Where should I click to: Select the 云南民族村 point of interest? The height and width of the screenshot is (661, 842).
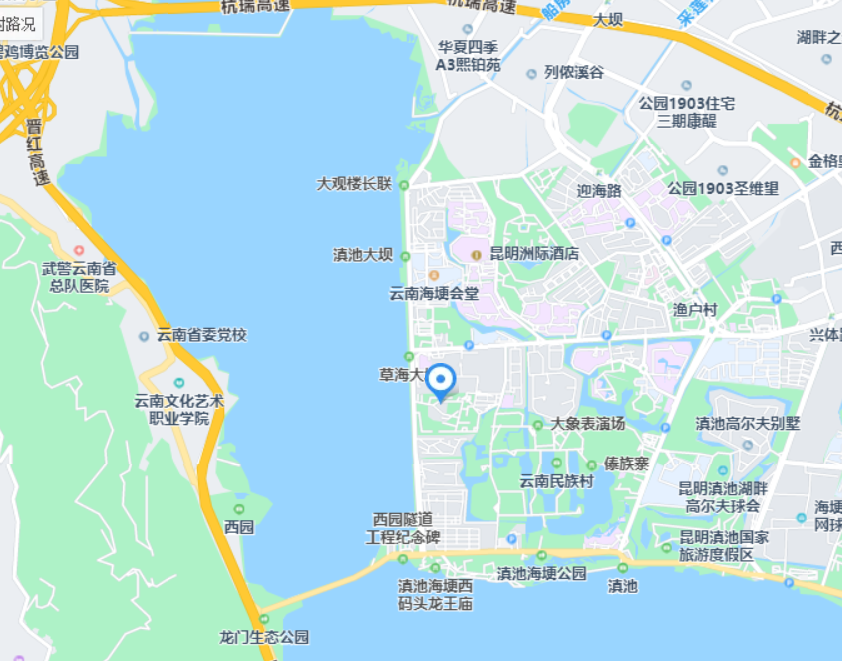pyautogui.click(x=556, y=481)
